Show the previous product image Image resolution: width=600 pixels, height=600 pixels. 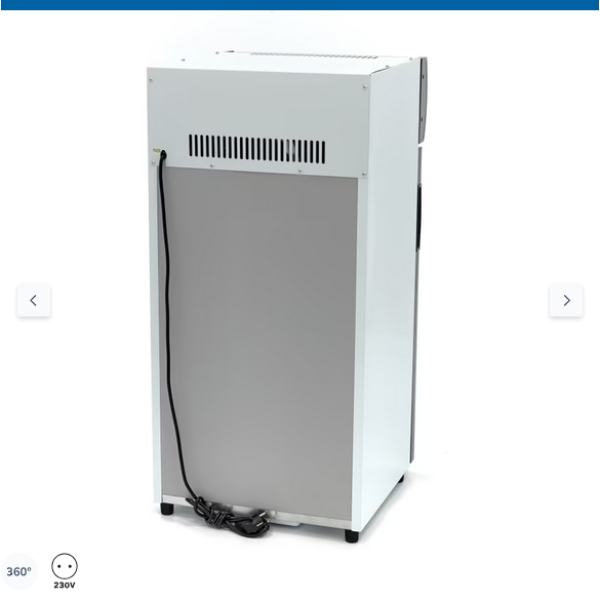point(33,300)
